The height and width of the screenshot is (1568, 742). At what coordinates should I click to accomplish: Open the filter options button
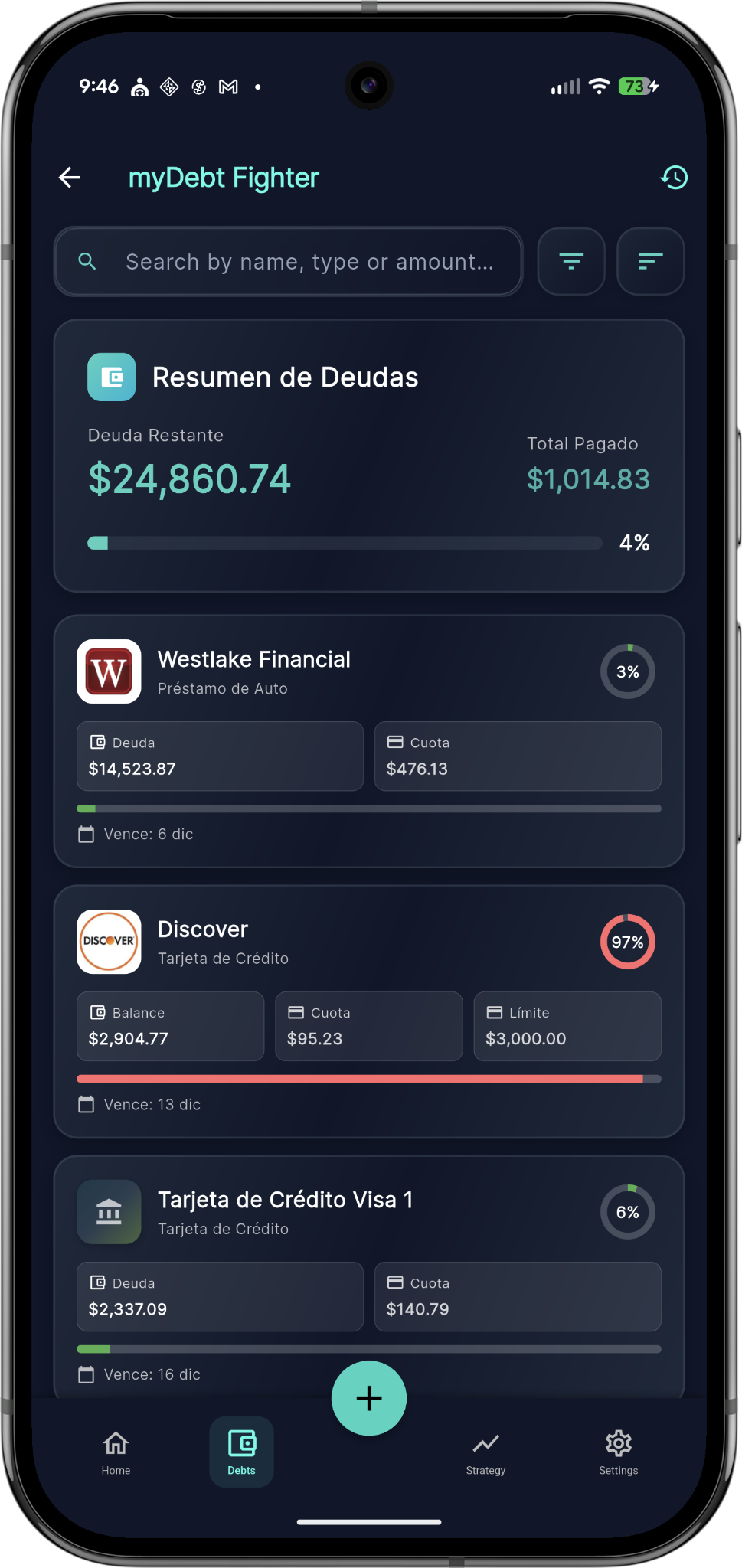[x=571, y=262]
